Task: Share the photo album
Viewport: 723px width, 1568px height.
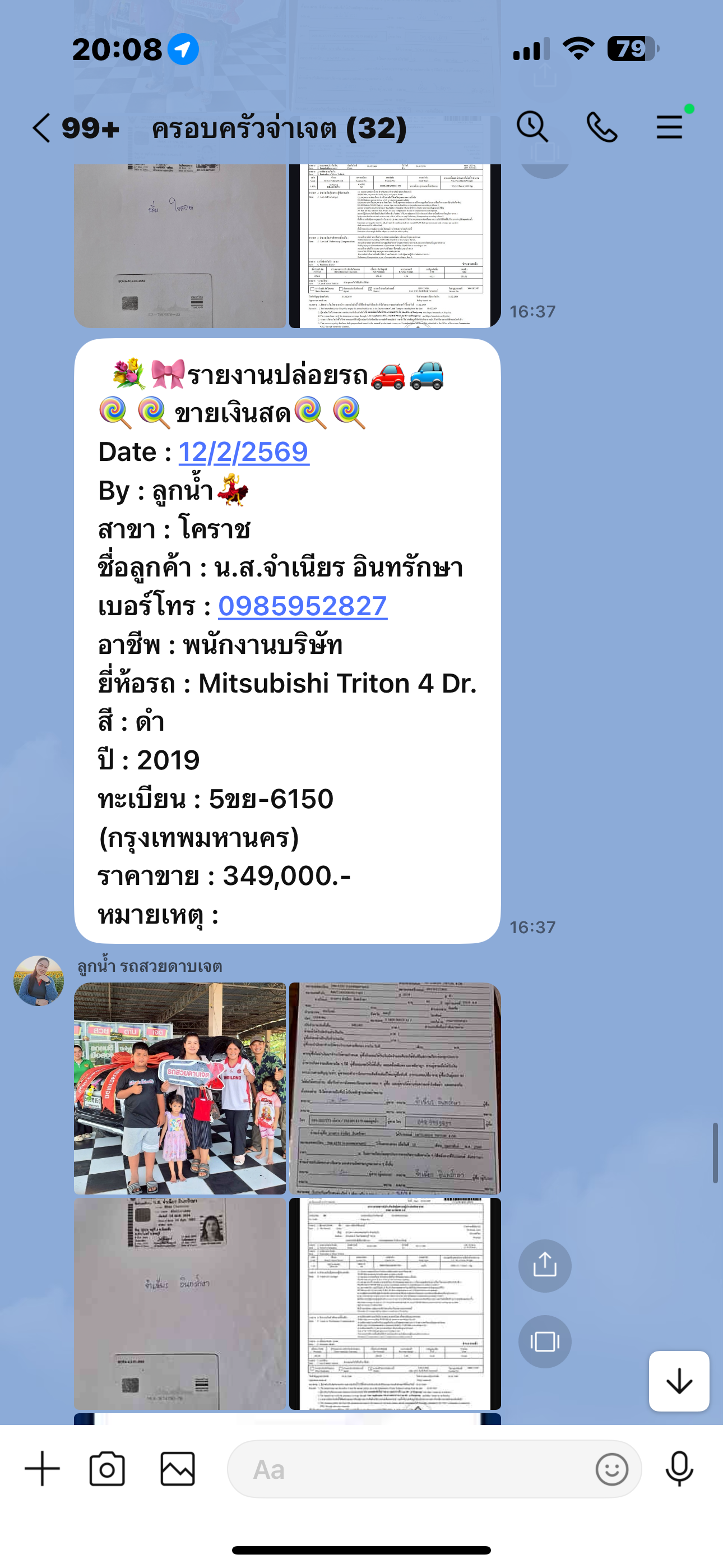Action: (545, 1266)
